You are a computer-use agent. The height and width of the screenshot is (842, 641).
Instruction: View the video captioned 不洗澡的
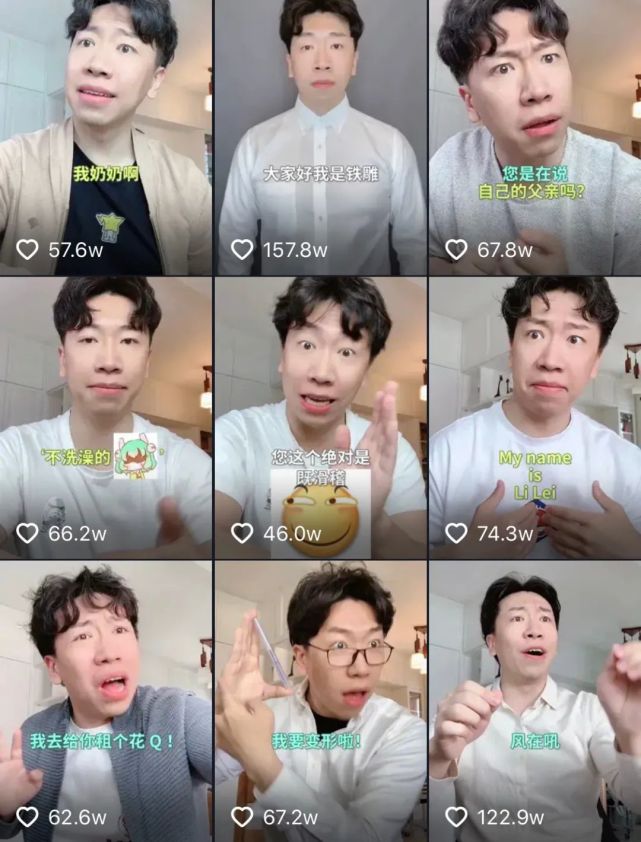click(105, 417)
